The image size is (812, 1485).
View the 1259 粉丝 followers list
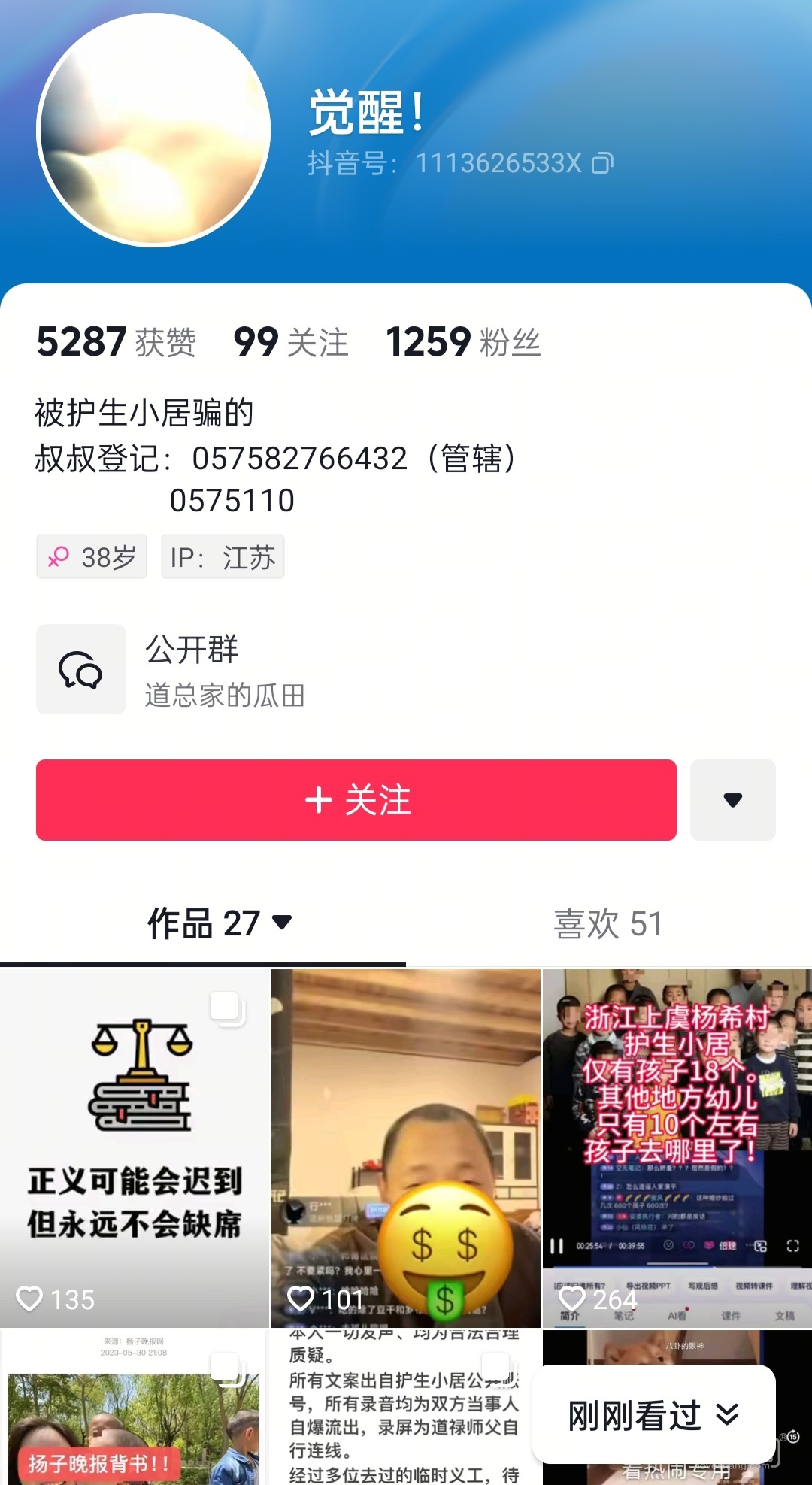point(462,342)
